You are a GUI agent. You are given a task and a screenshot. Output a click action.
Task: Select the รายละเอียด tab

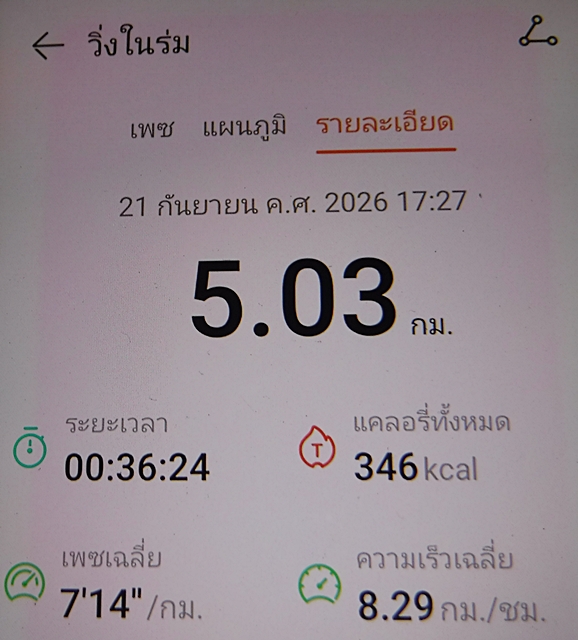tap(385, 124)
